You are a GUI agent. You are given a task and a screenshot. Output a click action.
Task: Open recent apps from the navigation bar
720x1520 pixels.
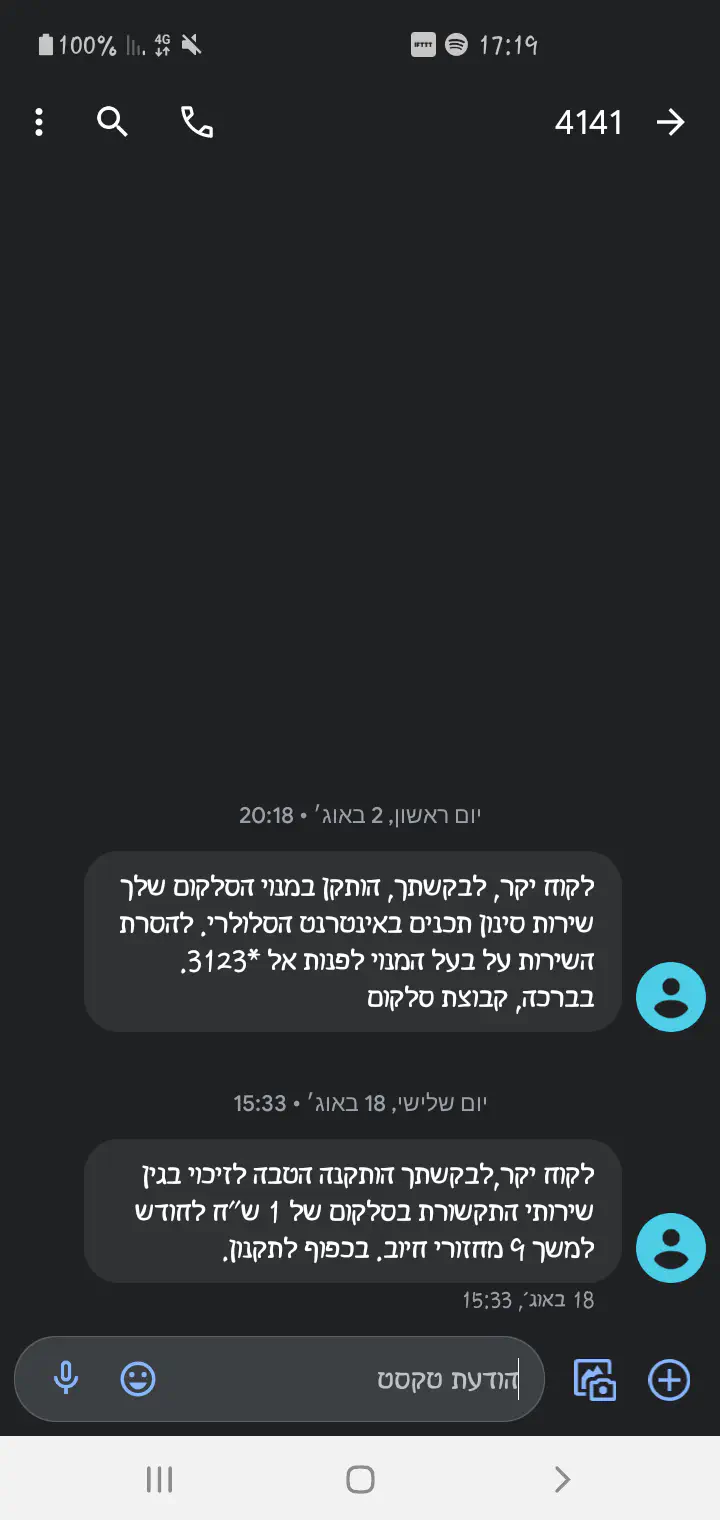(x=159, y=1479)
